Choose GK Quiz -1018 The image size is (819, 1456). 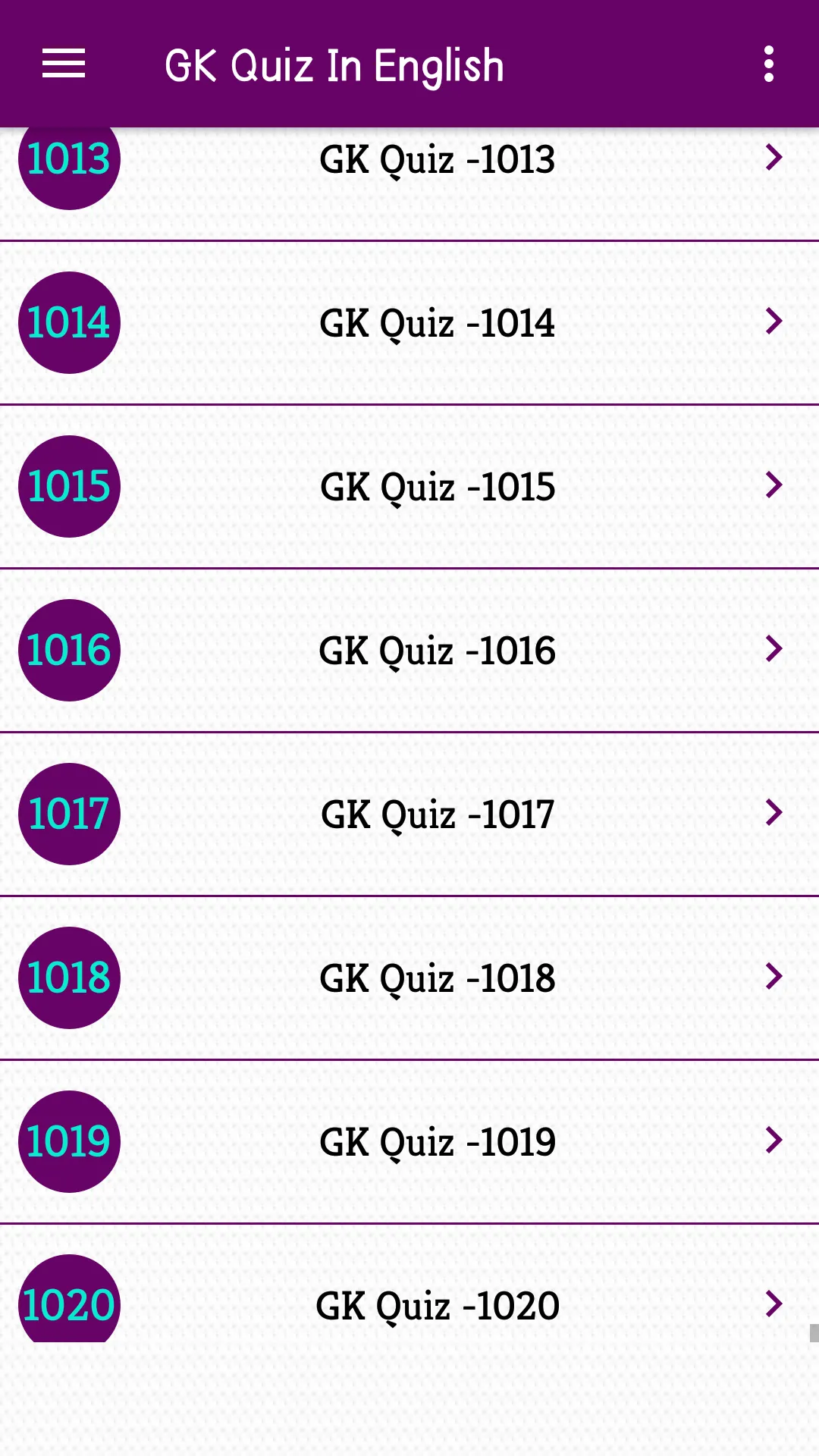click(409, 978)
